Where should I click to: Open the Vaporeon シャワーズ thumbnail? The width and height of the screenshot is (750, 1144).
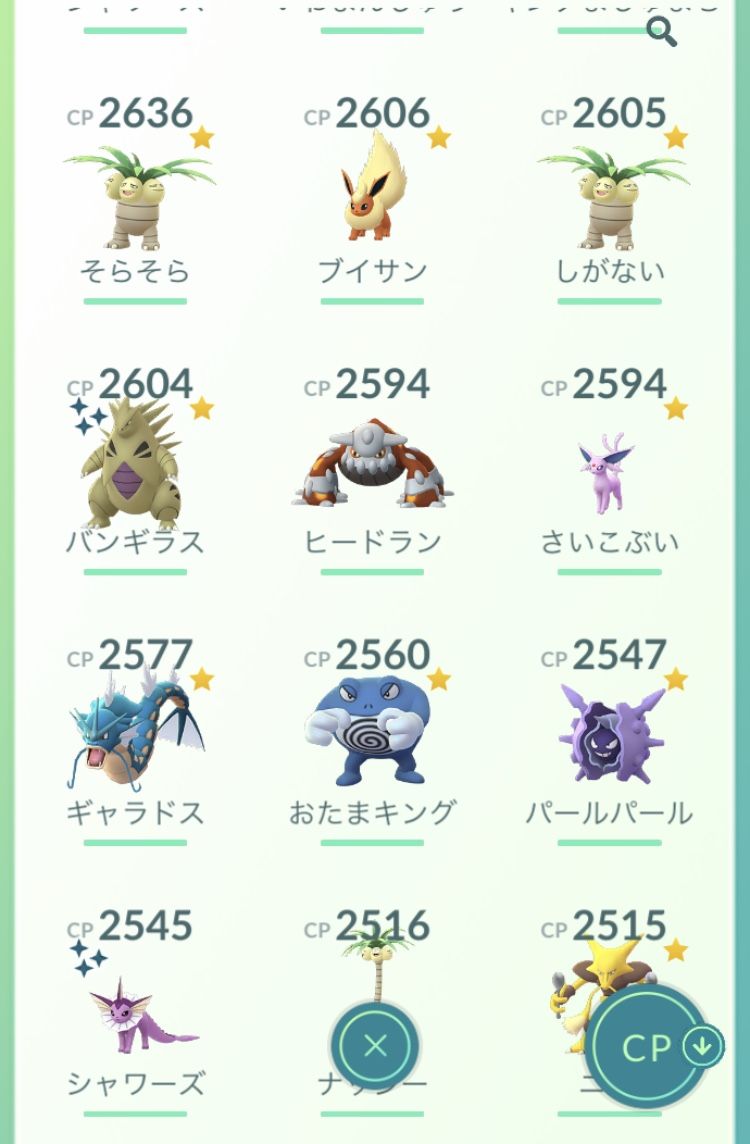[138, 1015]
